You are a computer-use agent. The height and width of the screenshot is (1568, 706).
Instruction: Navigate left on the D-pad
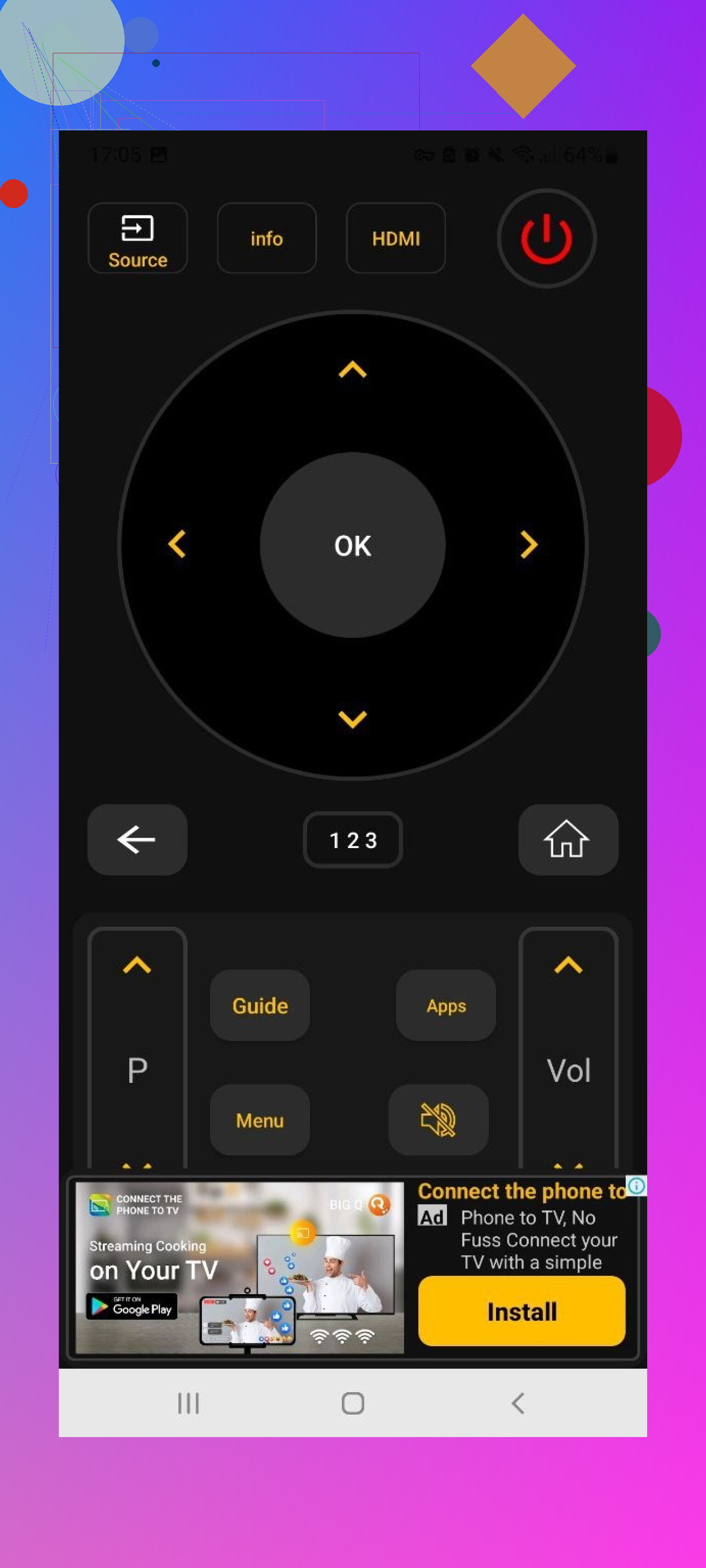click(176, 544)
